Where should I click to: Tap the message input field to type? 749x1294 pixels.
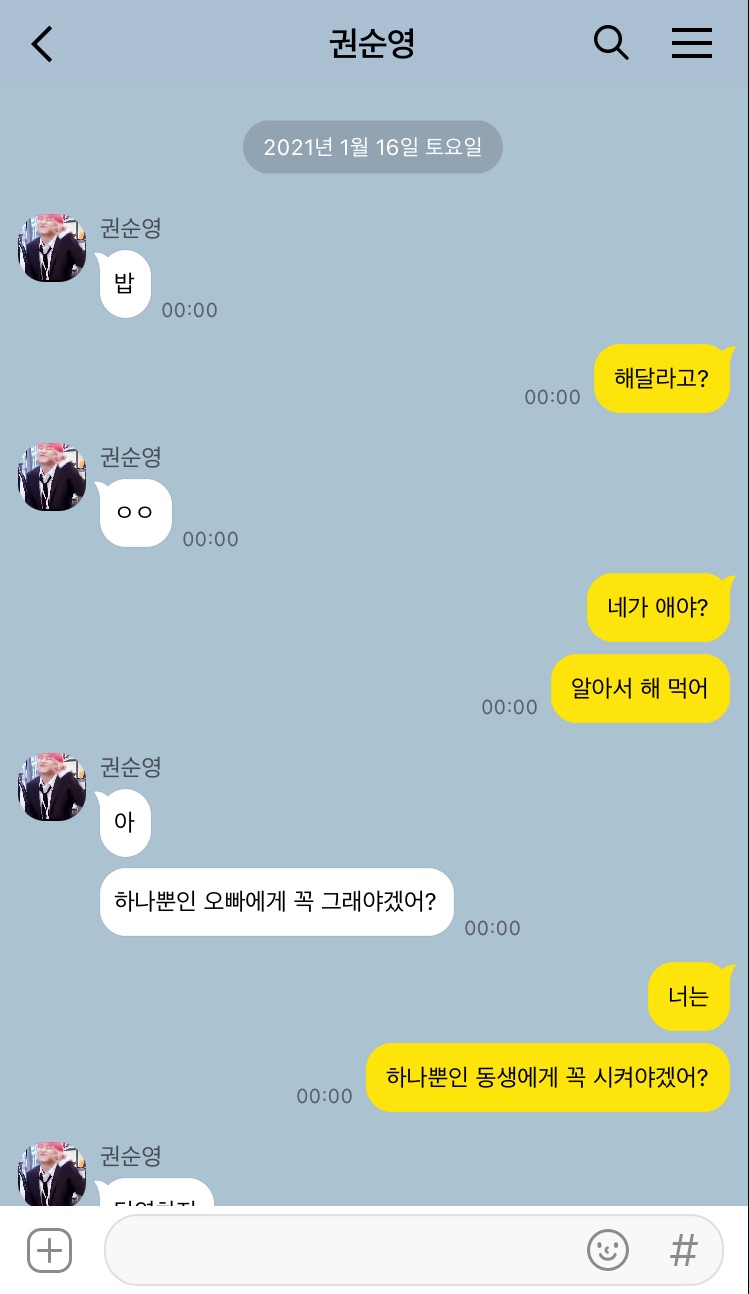[x=330, y=1250]
